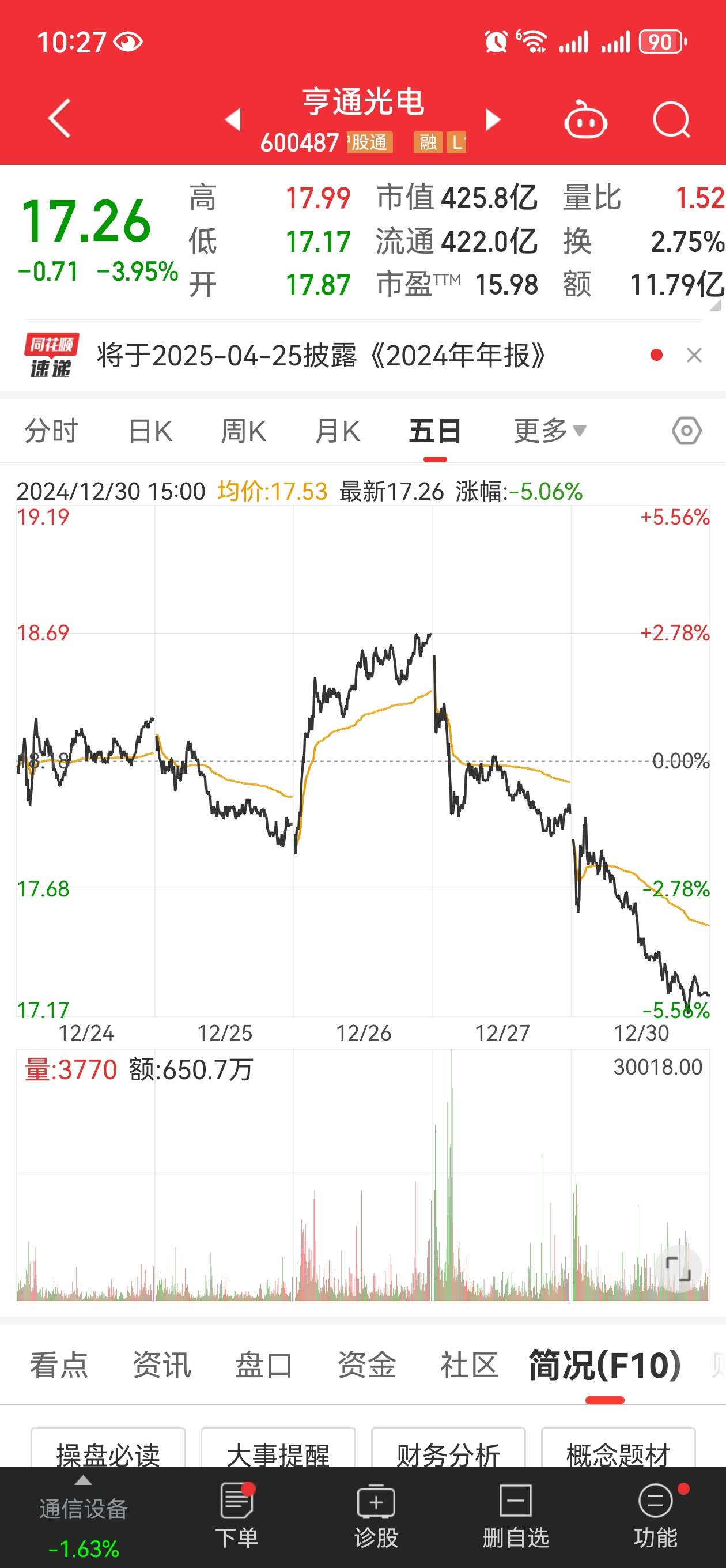Switch to 资金 tab
The image size is (726, 1568).
(367, 1365)
